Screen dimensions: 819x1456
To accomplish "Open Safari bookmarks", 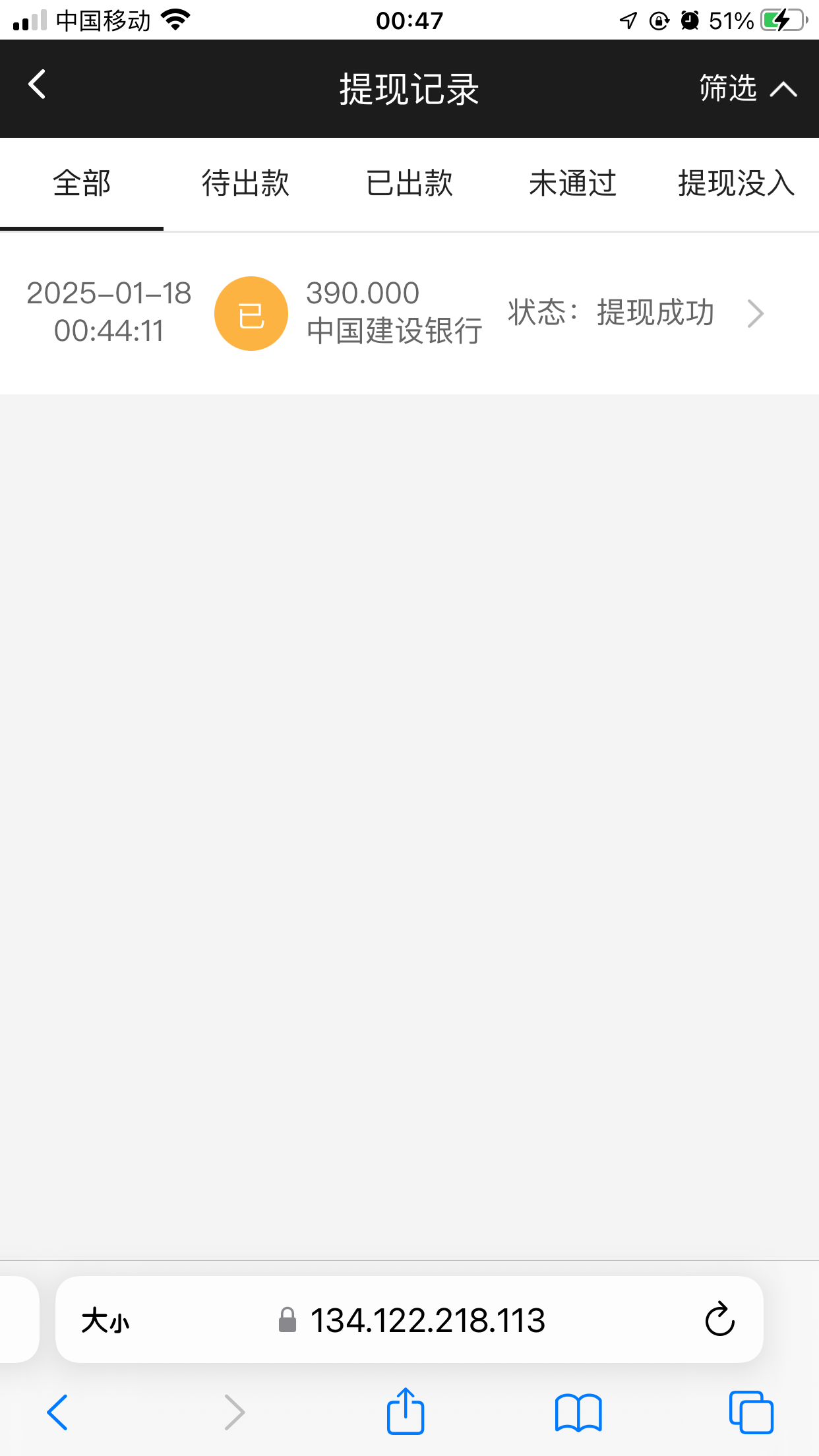I will tap(578, 1412).
